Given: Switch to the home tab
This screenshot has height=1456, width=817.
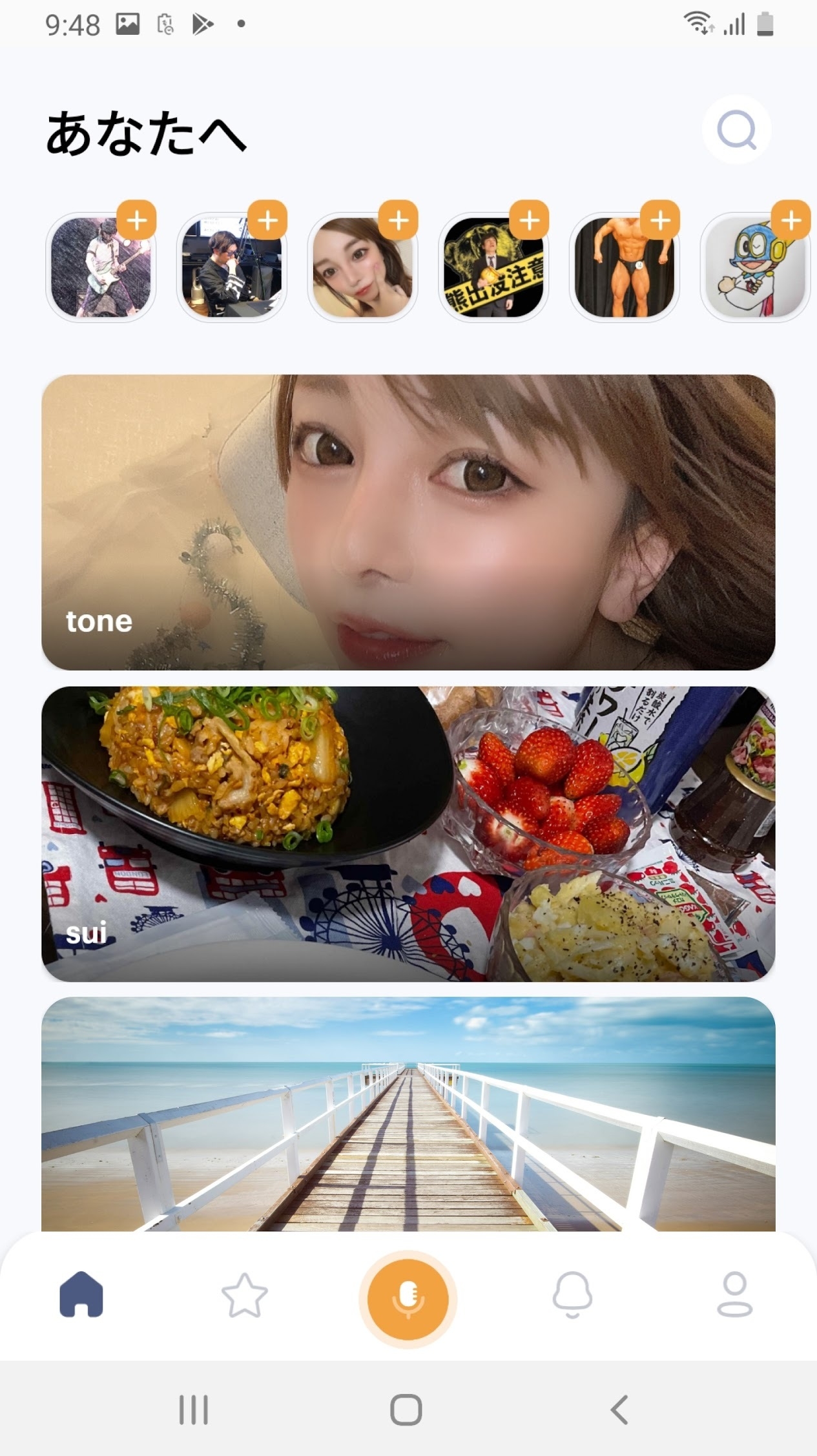Looking at the screenshot, I should [x=81, y=1295].
